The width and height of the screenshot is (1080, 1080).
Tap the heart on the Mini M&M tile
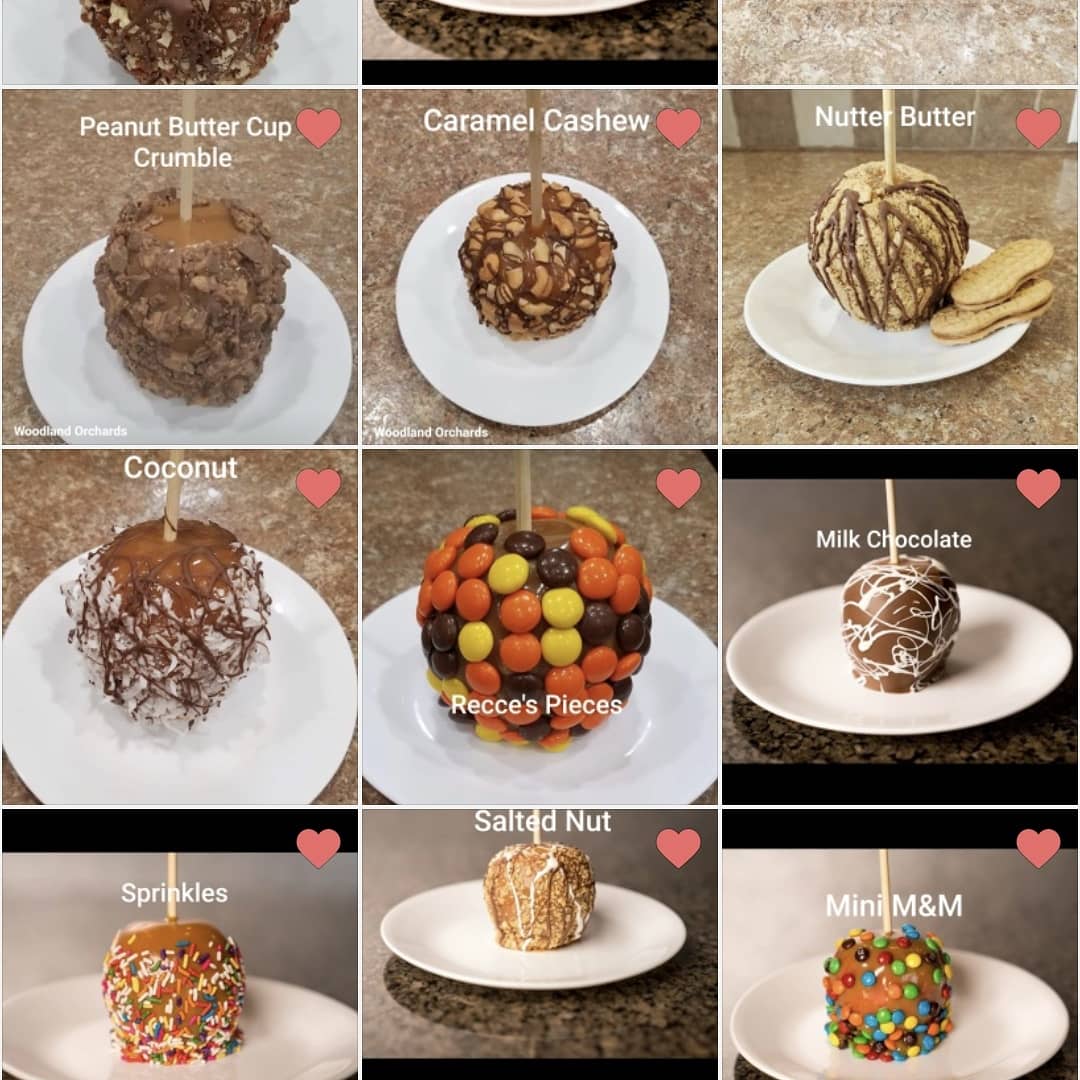pyautogui.click(x=1038, y=848)
